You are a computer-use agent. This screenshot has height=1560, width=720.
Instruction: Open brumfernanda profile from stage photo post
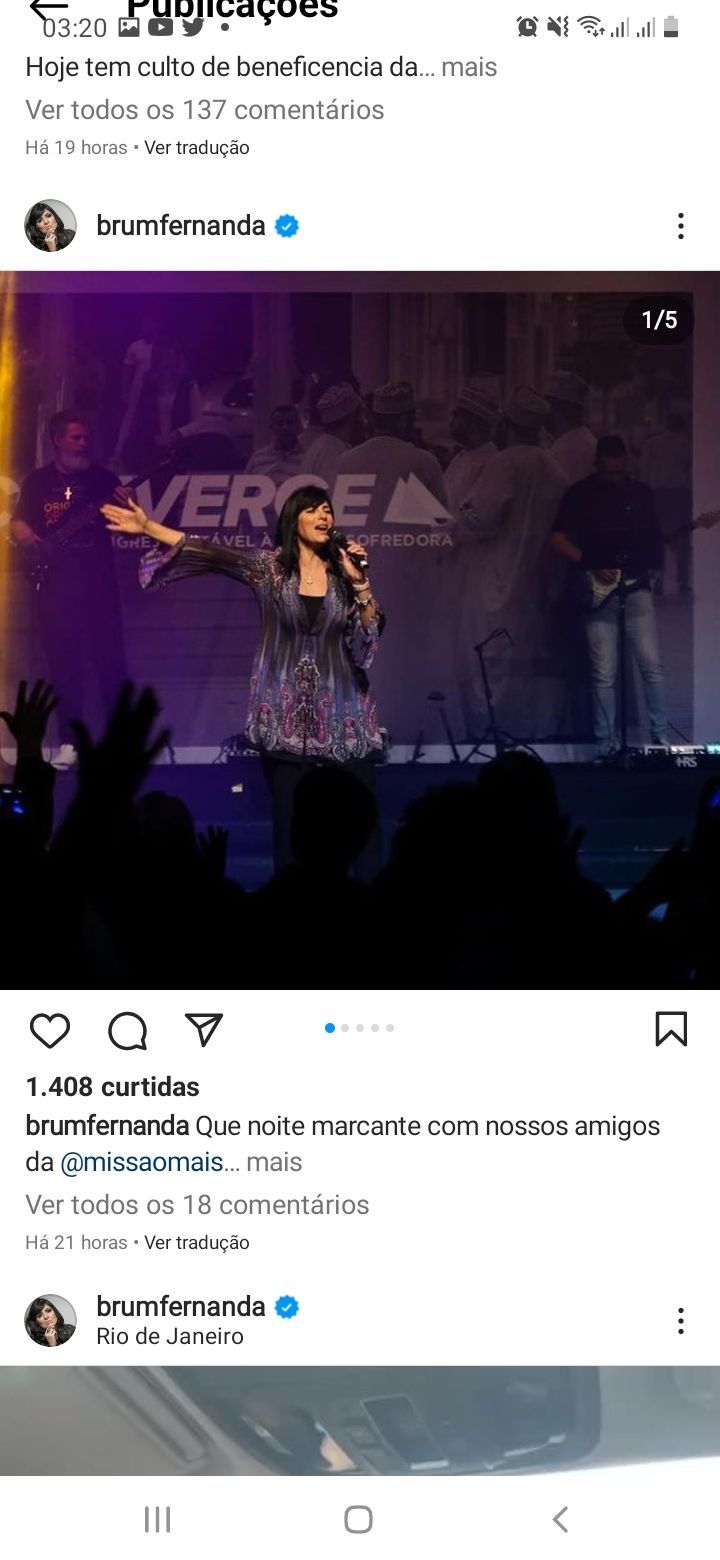pos(181,226)
